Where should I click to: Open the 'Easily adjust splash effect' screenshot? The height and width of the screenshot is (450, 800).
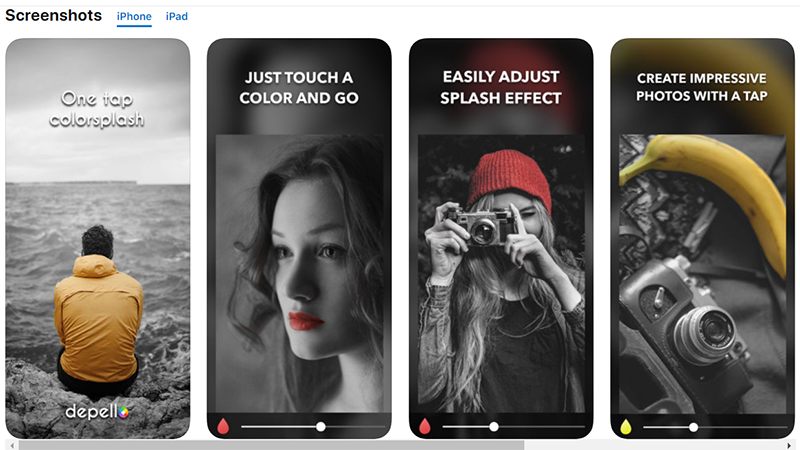point(501,238)
